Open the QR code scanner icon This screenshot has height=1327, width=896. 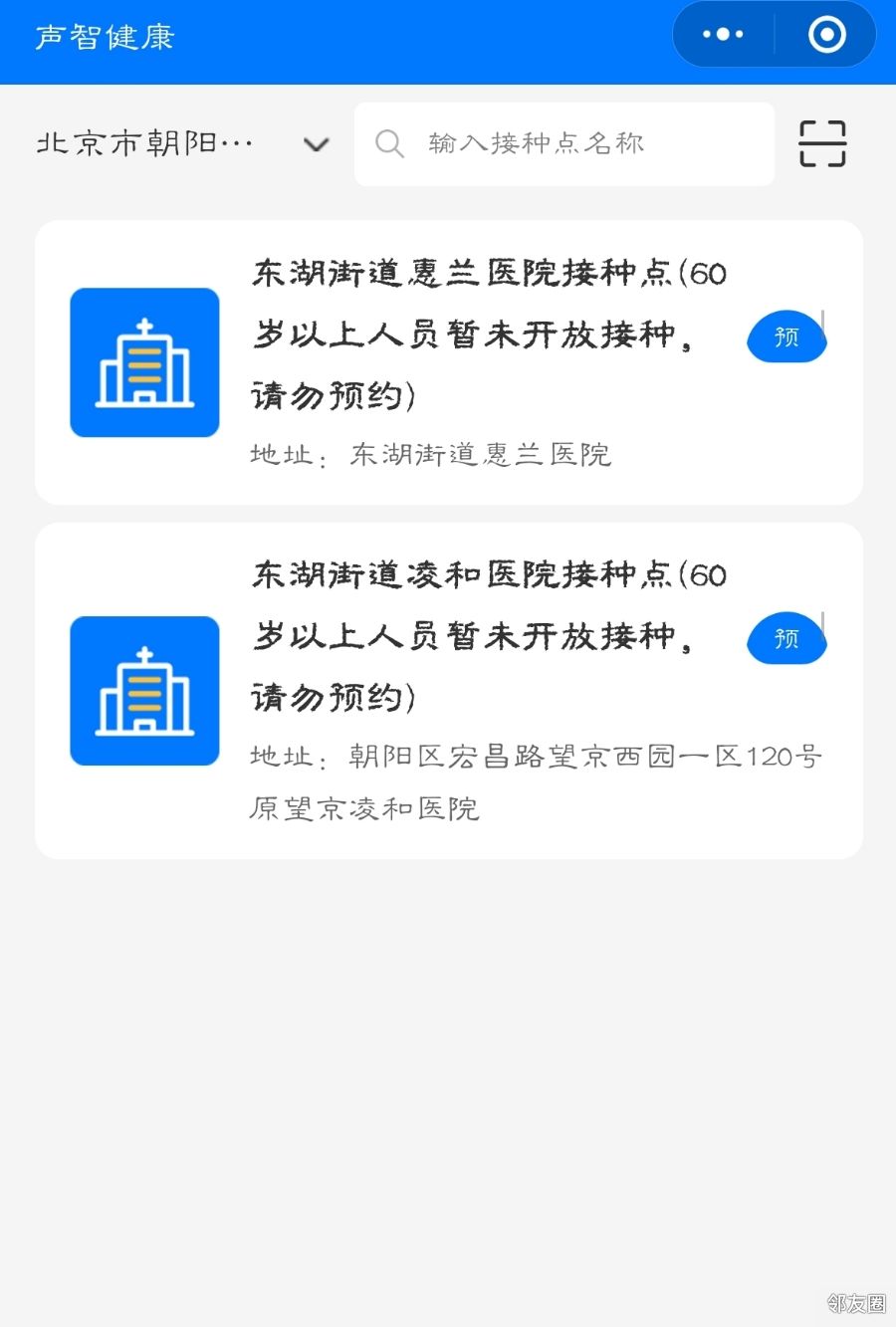pyautogui.click(x=822, y=144)
